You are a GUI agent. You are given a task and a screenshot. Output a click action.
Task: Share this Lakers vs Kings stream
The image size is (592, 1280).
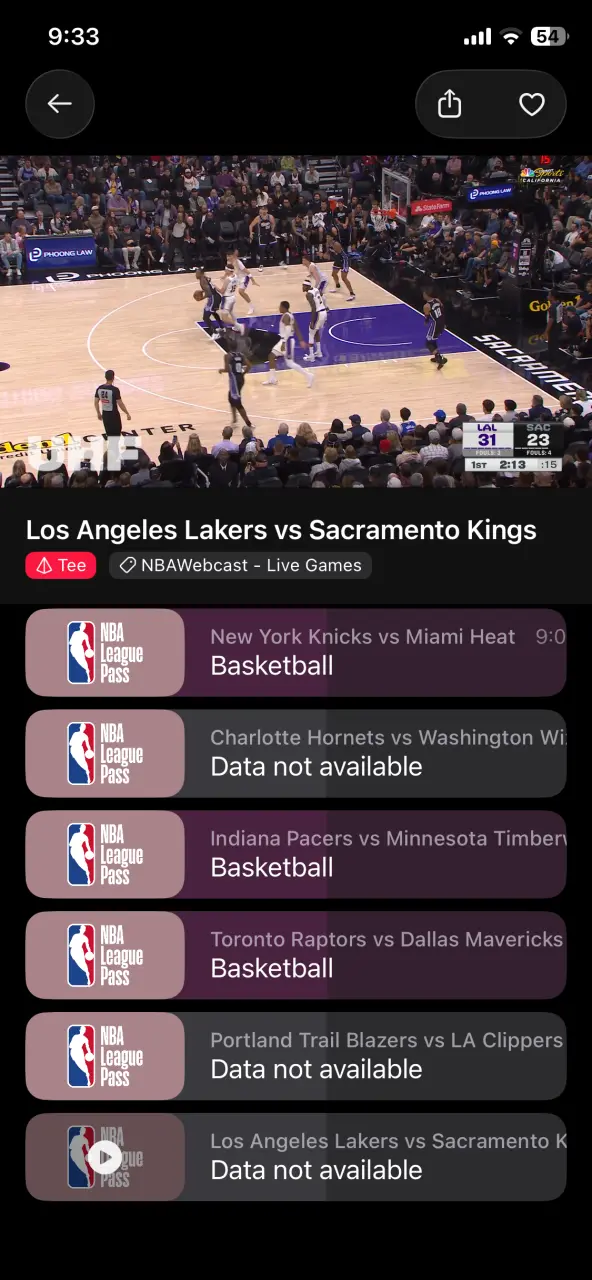pyautogui.click(x=450, y=104)
